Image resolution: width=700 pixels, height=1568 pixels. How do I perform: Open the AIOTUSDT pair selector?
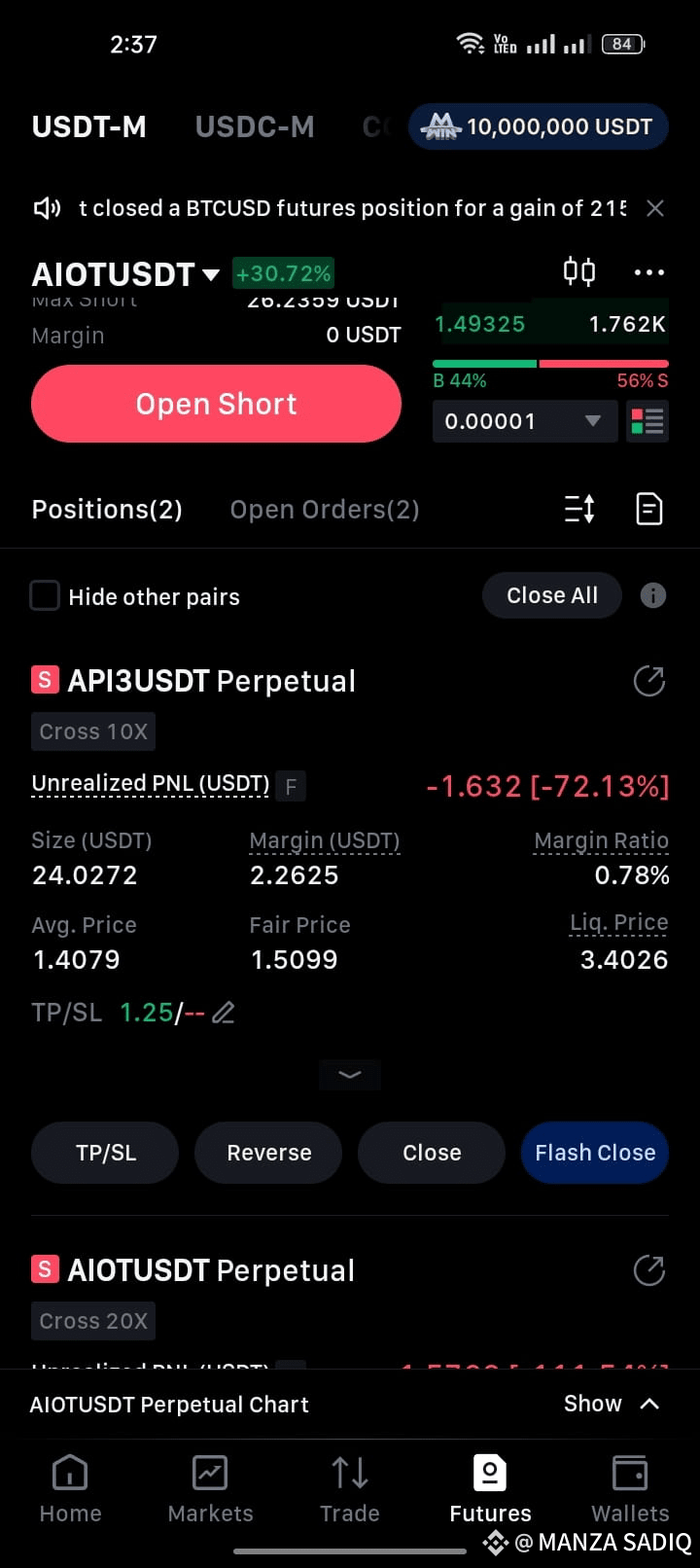(126, 274)
